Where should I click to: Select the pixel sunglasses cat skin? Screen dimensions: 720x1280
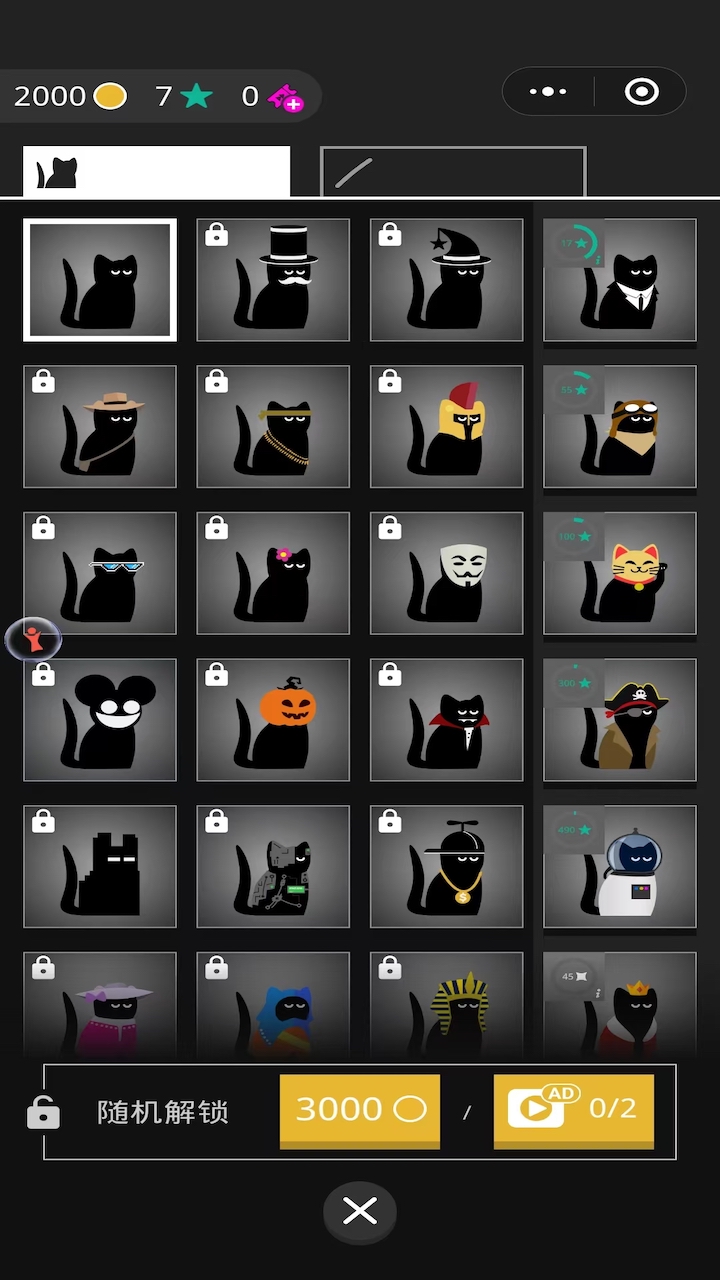click(x=100, y=573)
